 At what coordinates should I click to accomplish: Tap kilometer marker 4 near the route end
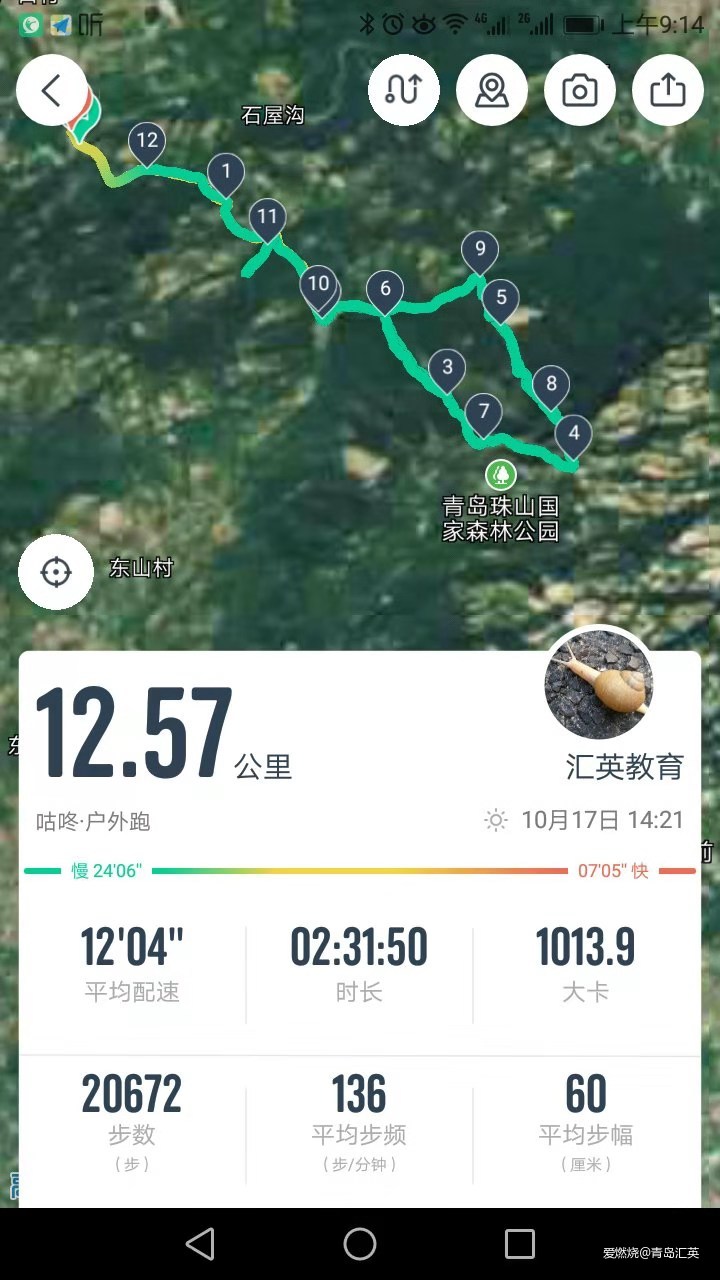click(574, 434)
